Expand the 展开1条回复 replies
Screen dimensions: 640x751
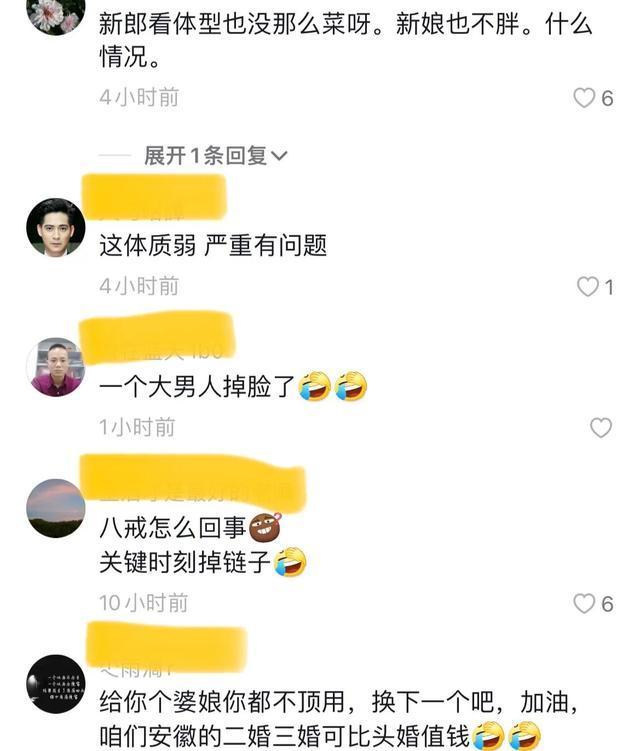click(x=215, y=156)
